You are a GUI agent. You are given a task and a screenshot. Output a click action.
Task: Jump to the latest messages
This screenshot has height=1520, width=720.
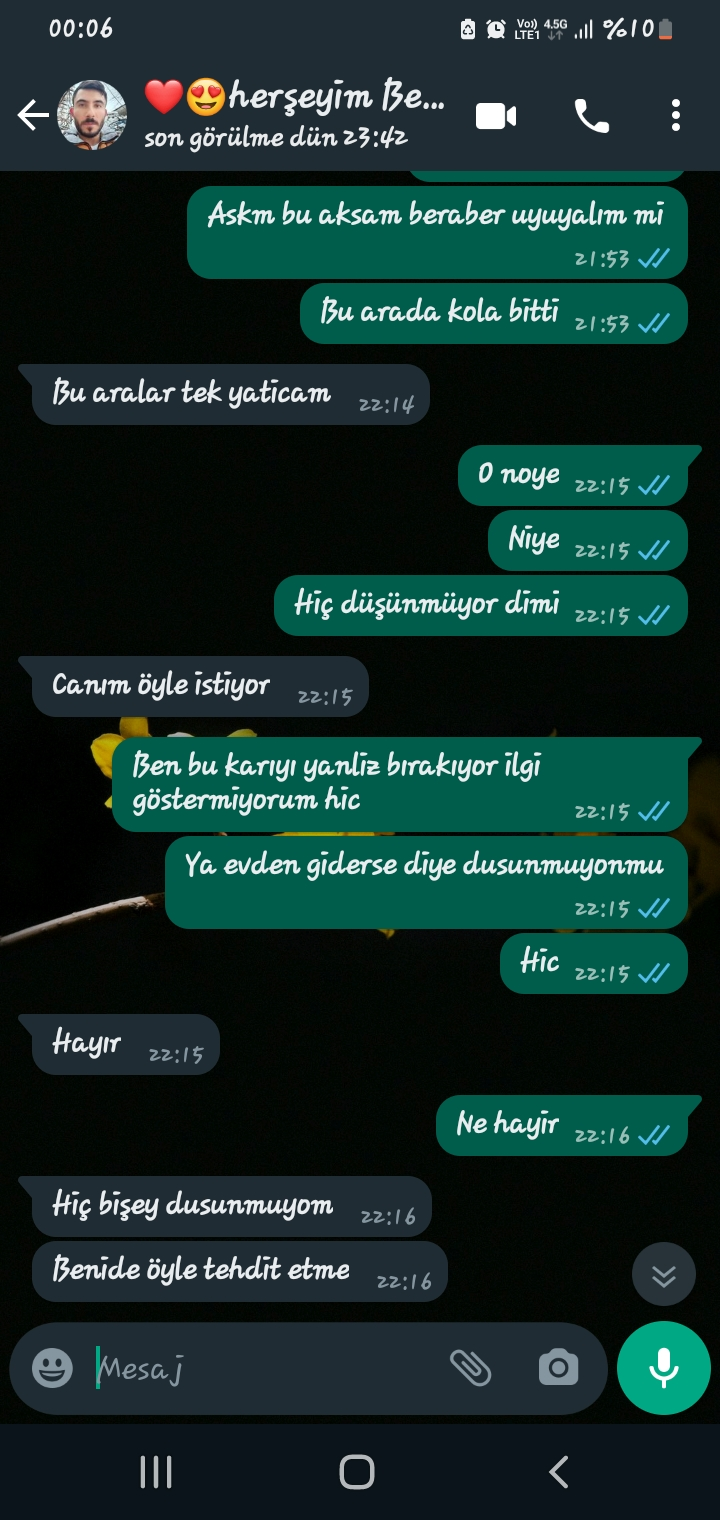pyautogui.click(x=663, y=1274)
